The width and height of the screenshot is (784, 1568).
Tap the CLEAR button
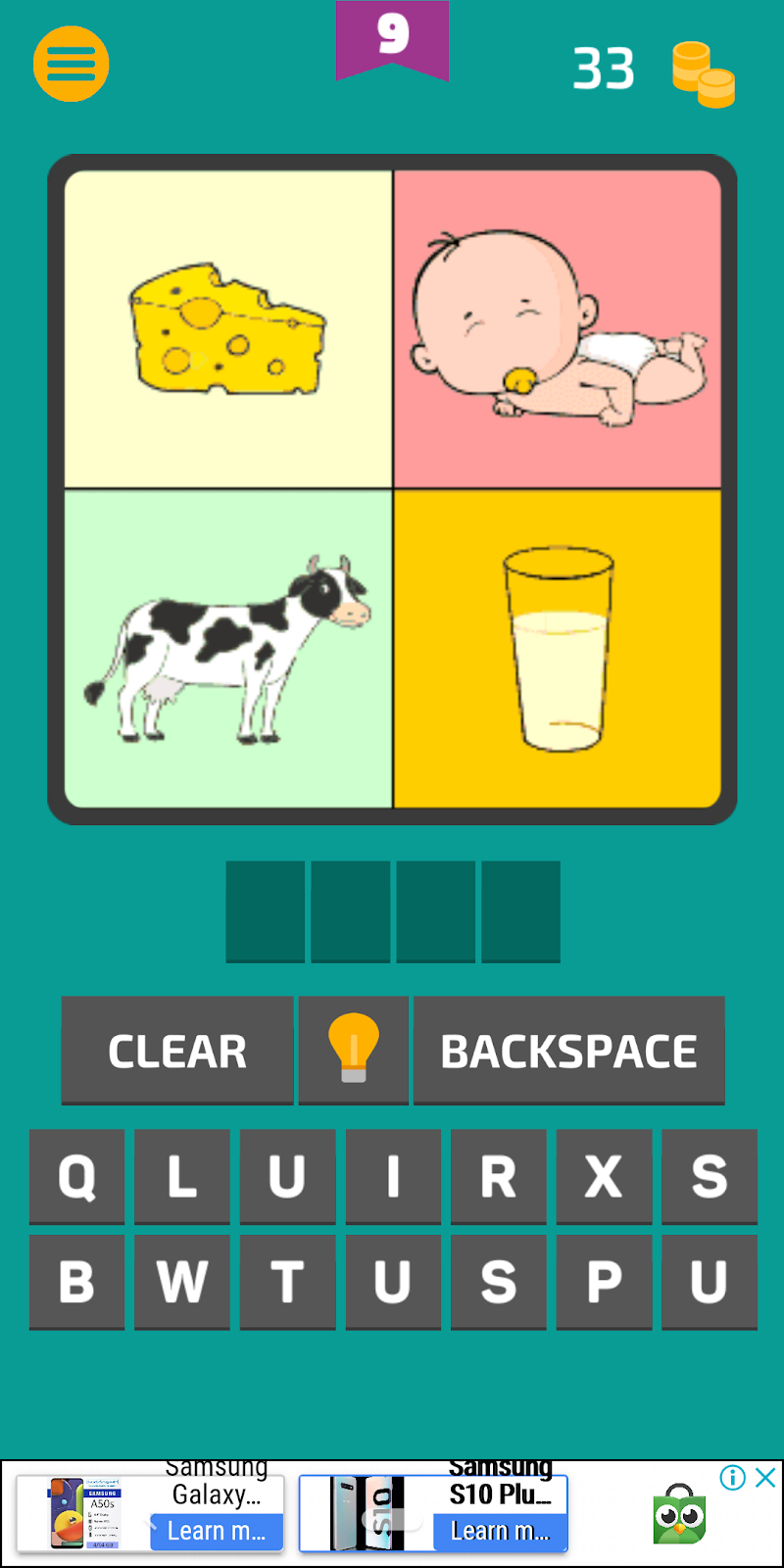(x=177, y=1051)
